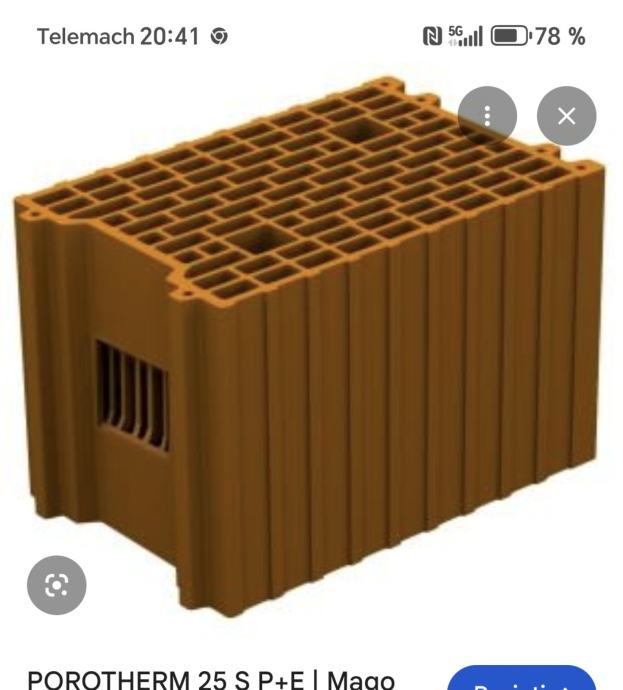Search this image with Google Lens
Image resolution: width=623 pixels, height=690 pixels.
click(57, 585)
